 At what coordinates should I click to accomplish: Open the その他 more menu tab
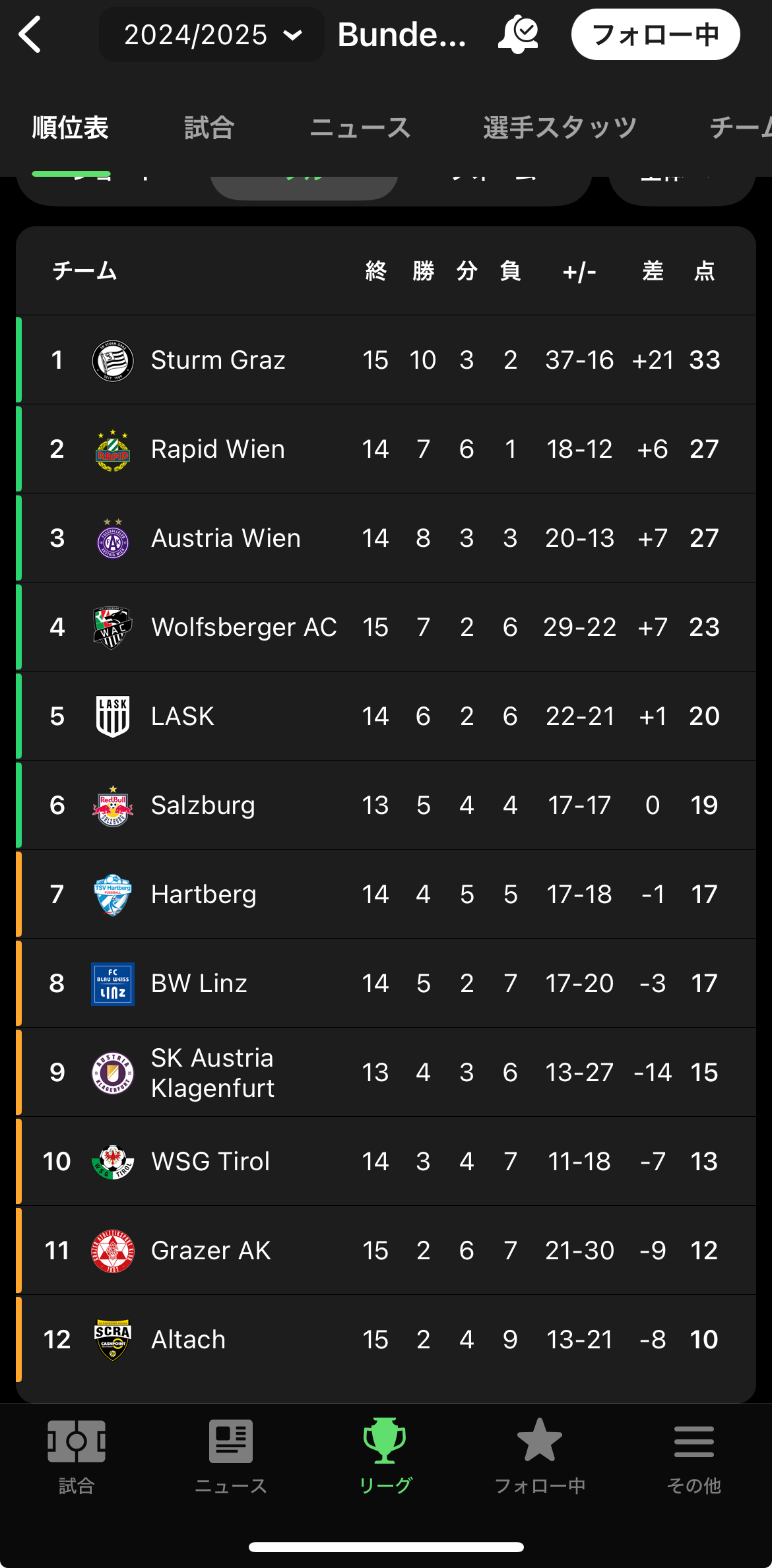tap(693, 1456)
